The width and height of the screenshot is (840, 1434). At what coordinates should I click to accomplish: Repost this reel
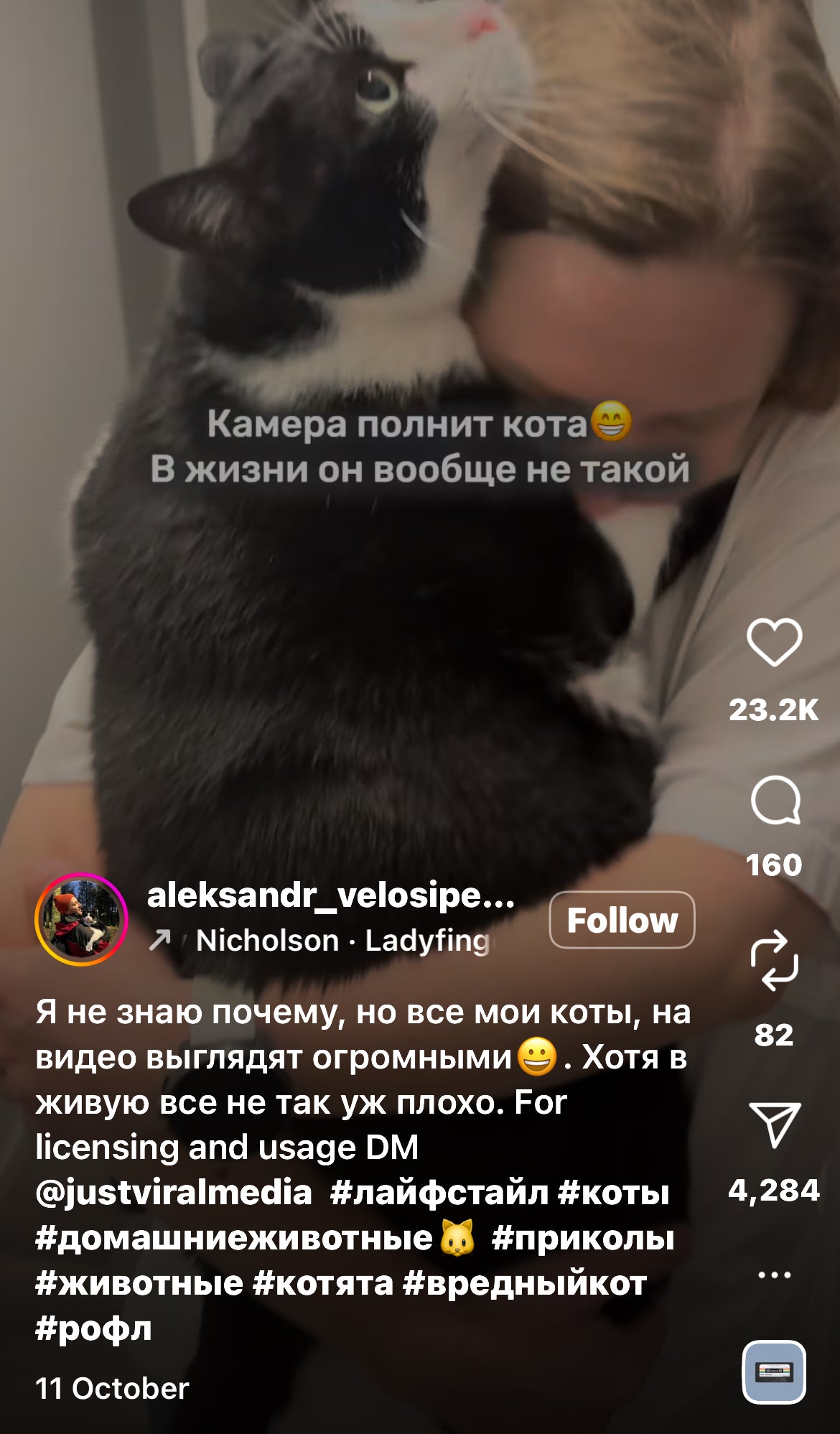point(774,961)
